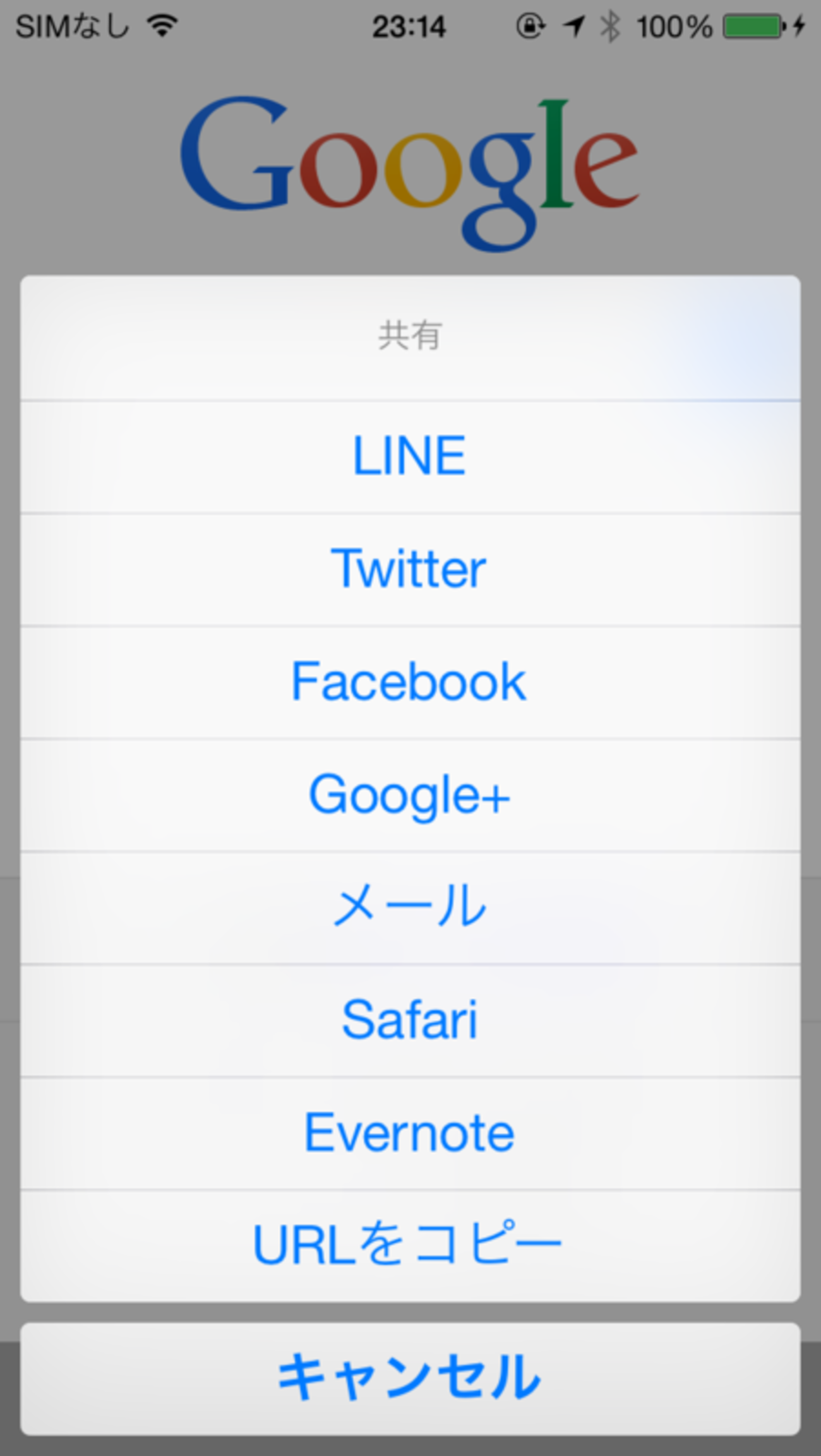
Task: Tap URLをコピー to copy the link
Action: point(410,1245)
